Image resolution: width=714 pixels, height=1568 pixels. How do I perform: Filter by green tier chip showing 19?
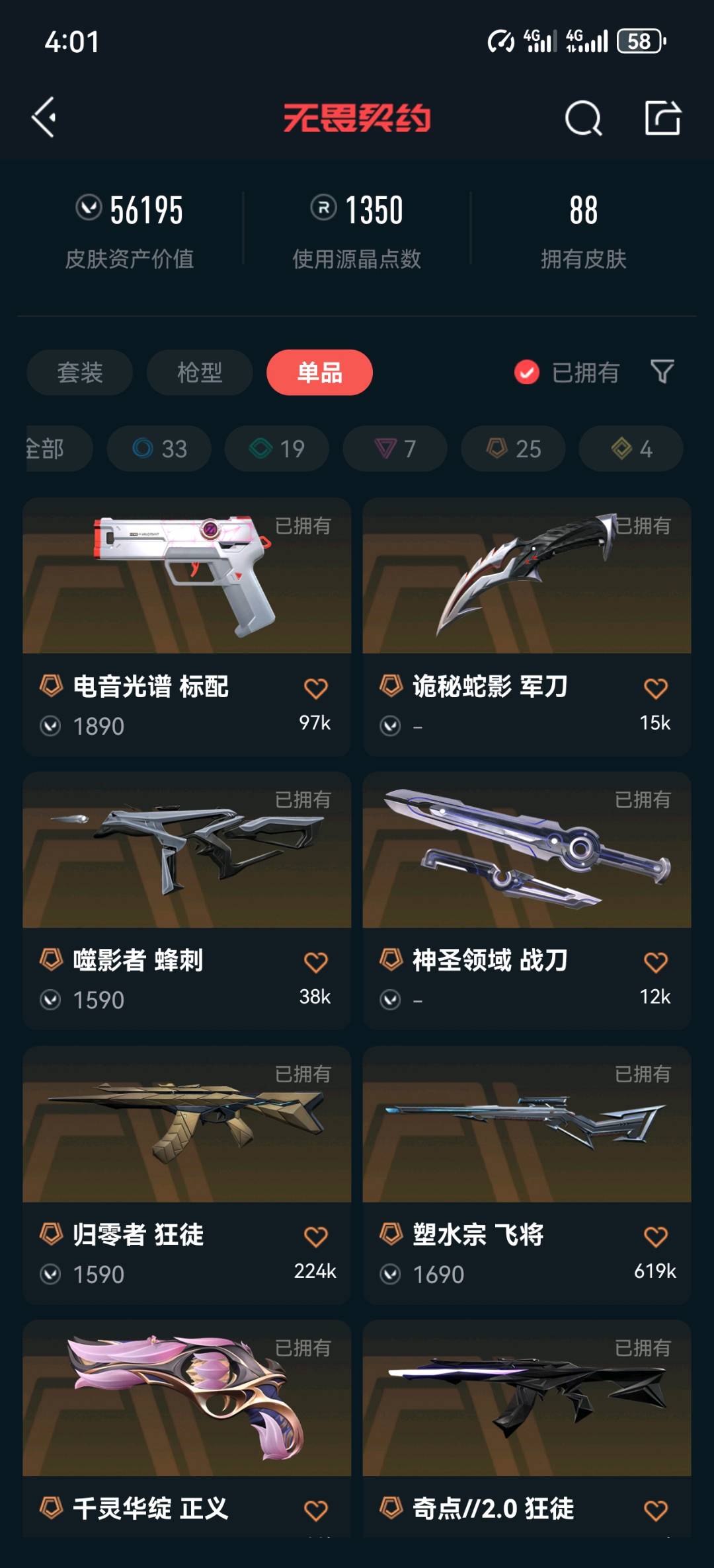pos(276,449)
